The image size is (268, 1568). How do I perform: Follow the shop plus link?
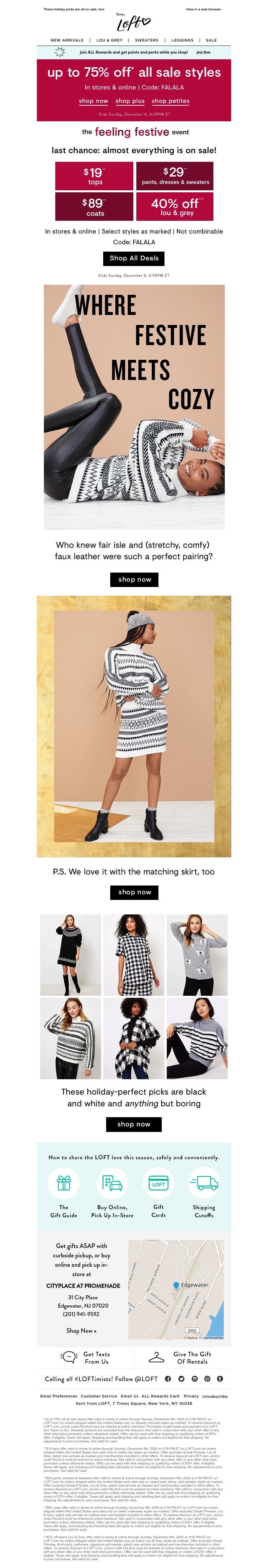coord(130,101)
